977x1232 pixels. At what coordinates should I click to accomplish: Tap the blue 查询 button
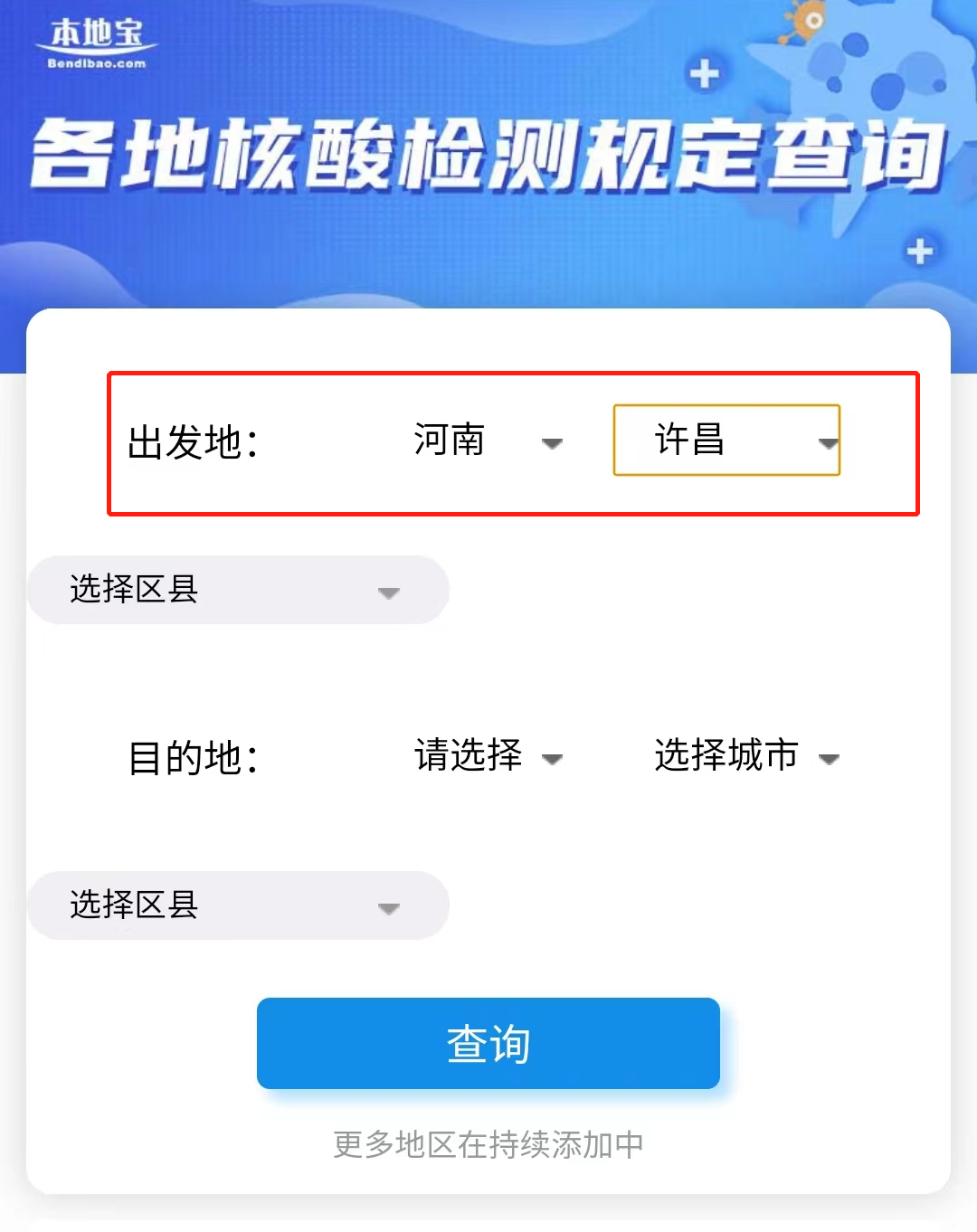pos(488,1043)
